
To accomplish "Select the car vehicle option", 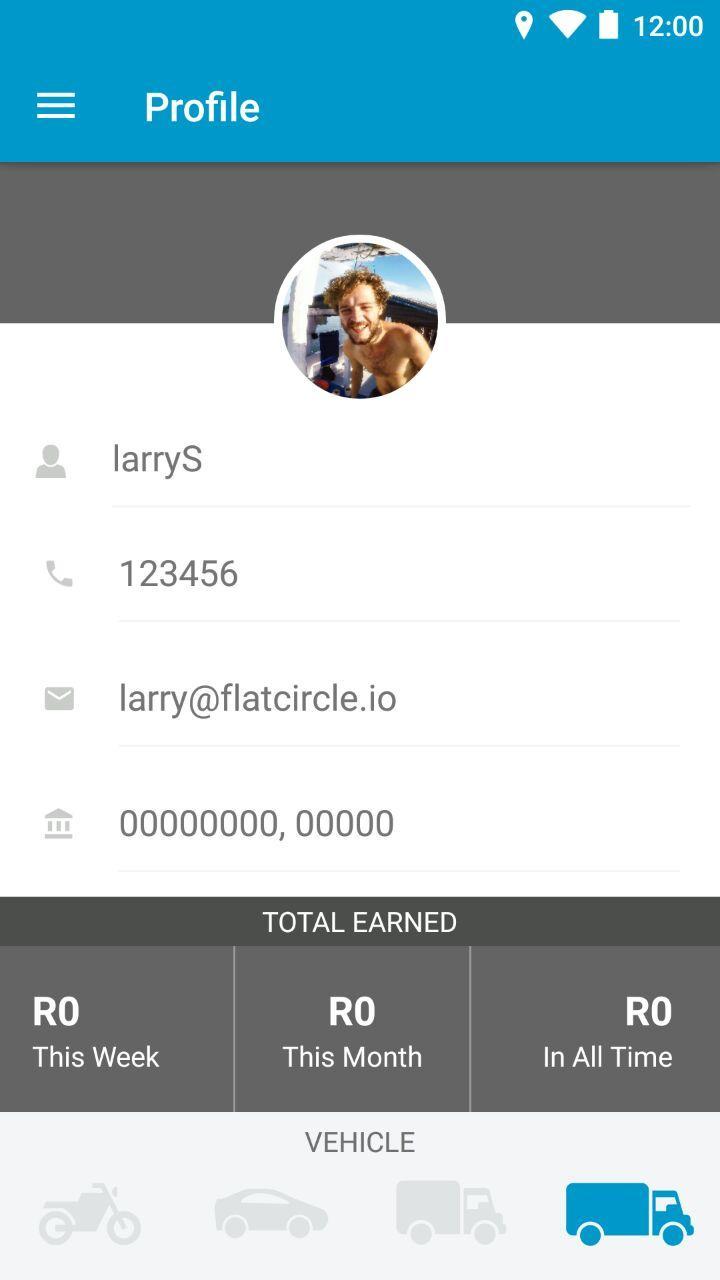I will [x=271, y=1213].
